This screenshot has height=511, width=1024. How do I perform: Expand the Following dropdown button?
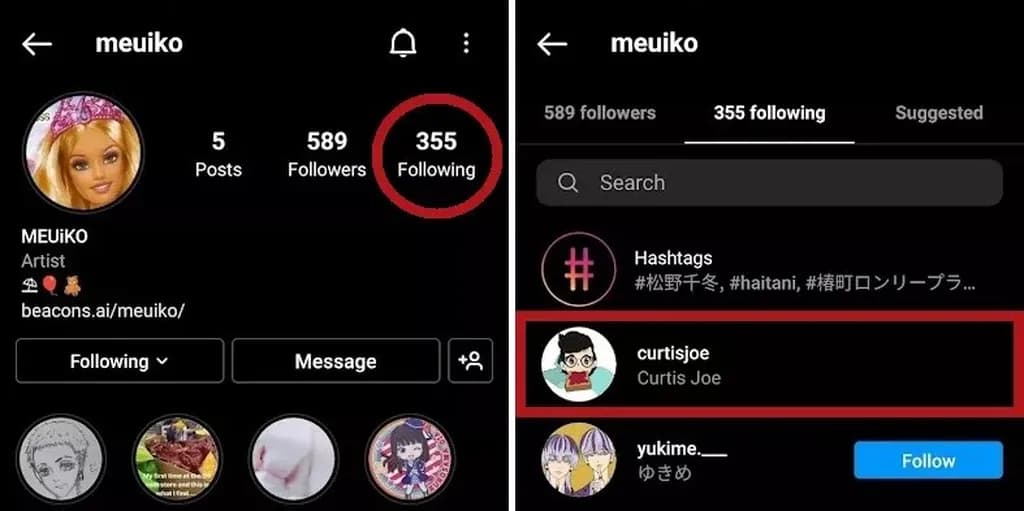pyautogui.click(x=119, y=361)
